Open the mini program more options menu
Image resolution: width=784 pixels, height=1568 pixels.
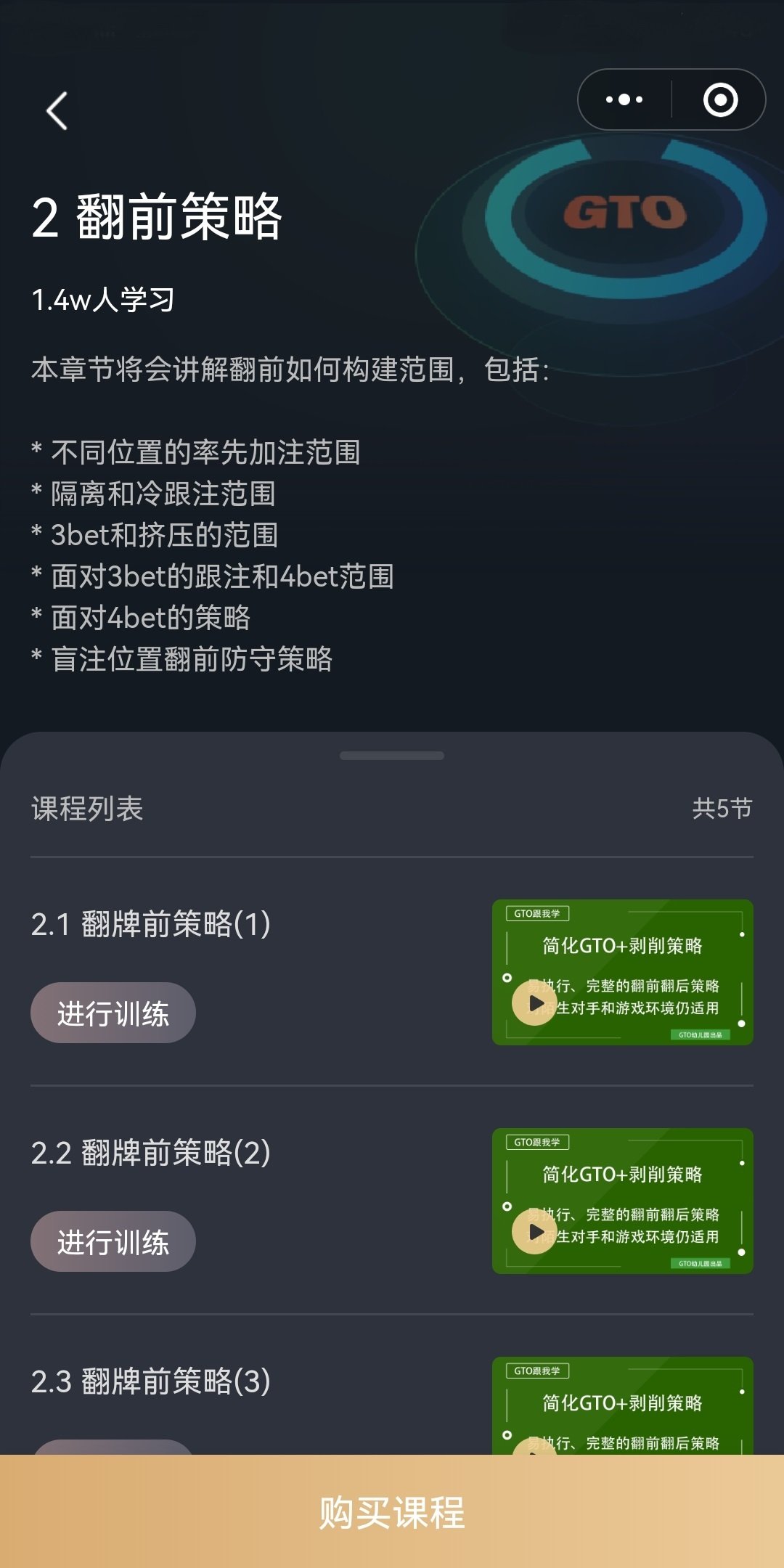(624, 99)
